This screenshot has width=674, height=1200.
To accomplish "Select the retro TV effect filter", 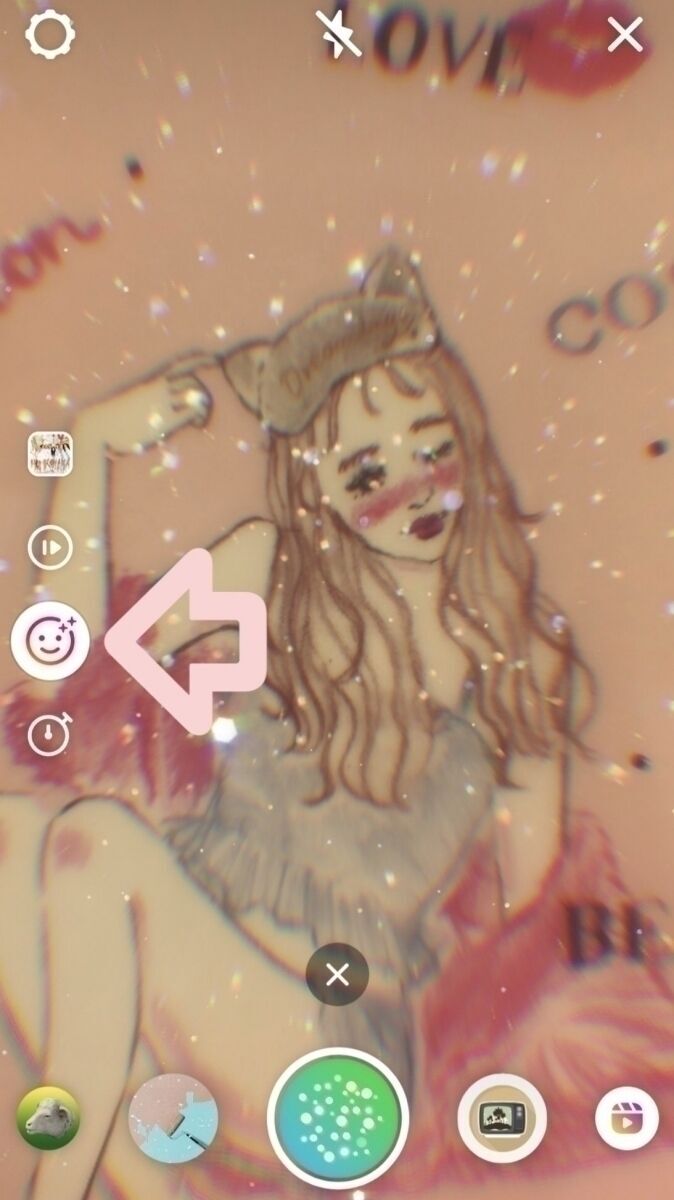I will coord(502,1118).
